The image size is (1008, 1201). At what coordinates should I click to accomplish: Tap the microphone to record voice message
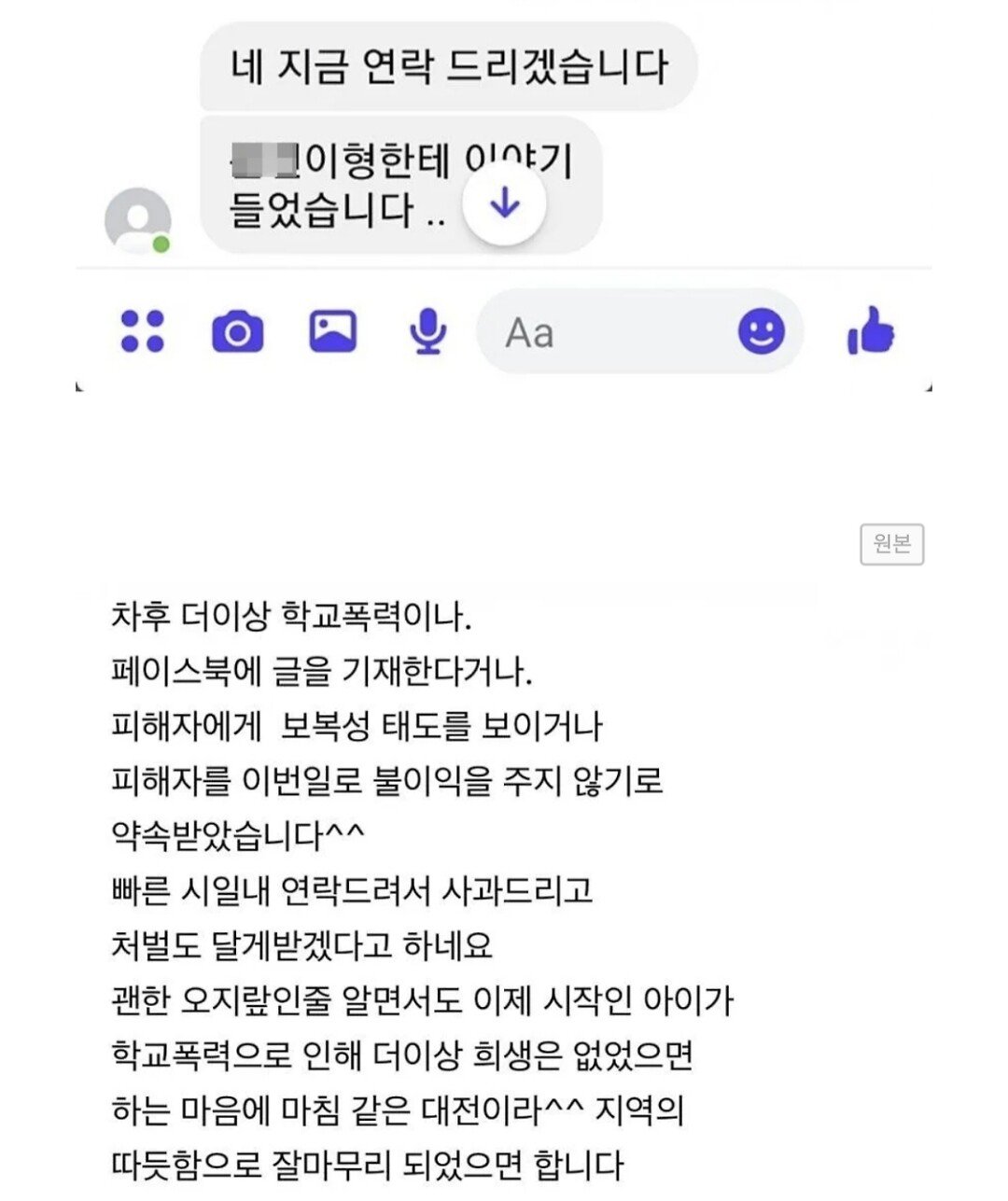(x=427, y=331)
